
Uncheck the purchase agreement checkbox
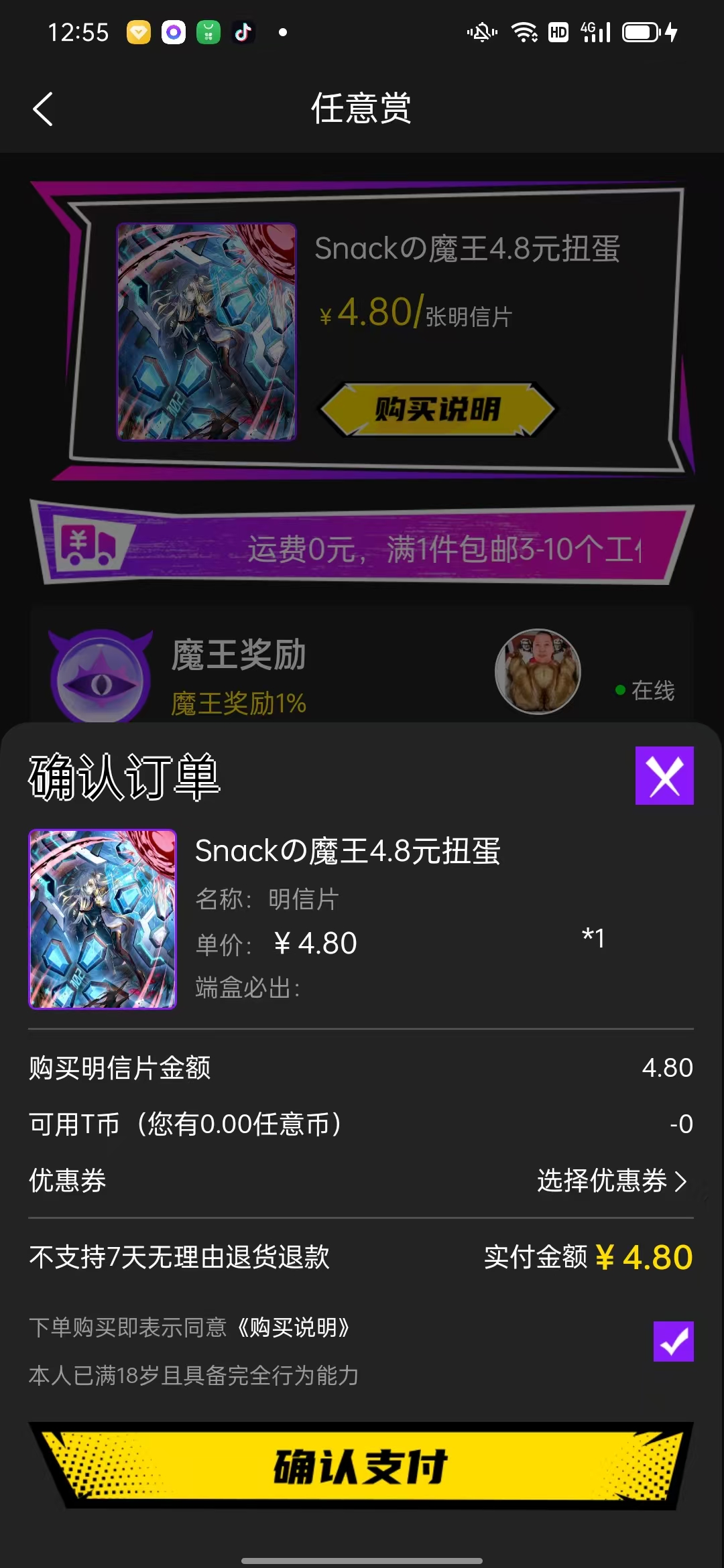click(x=673, y=1341)
